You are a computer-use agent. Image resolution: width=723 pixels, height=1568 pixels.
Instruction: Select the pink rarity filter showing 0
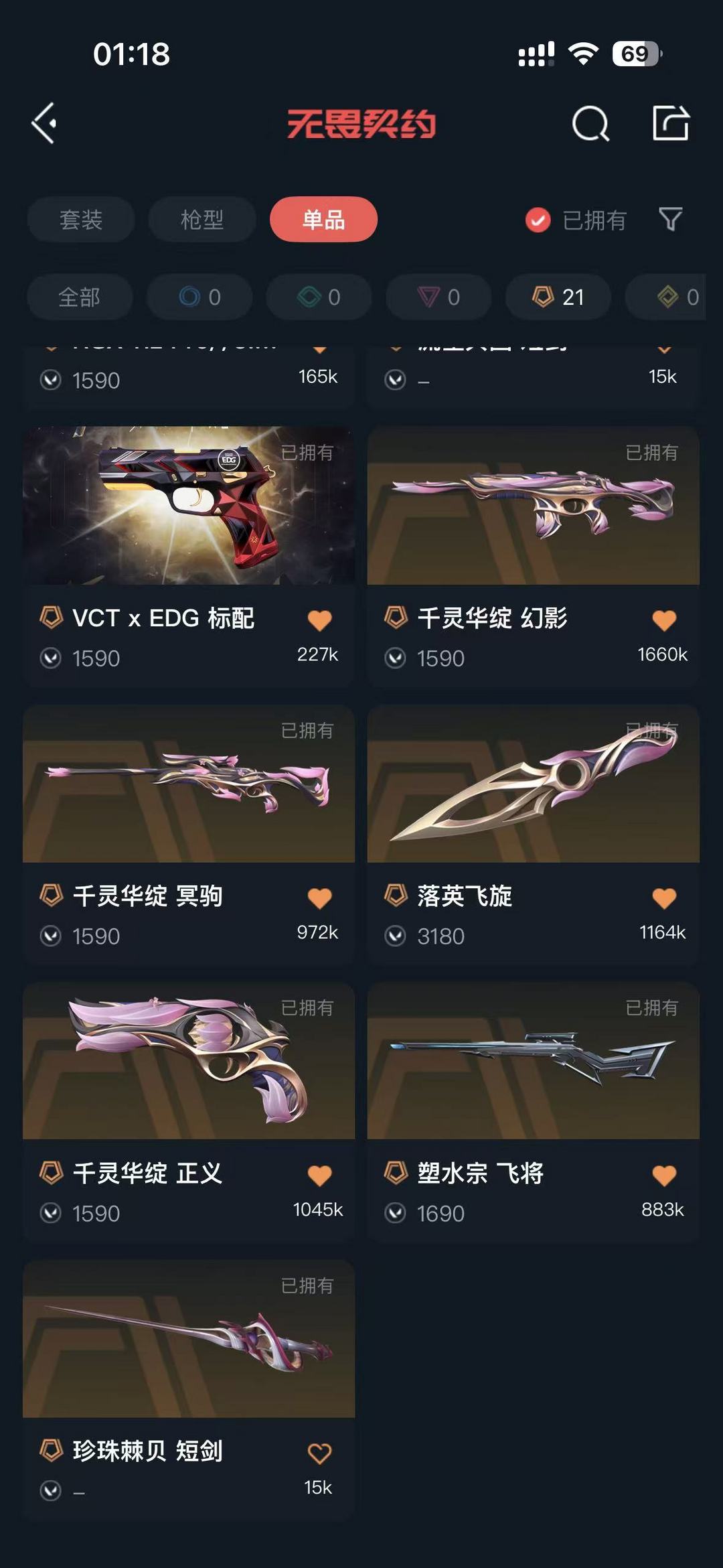tap(438, 297)
